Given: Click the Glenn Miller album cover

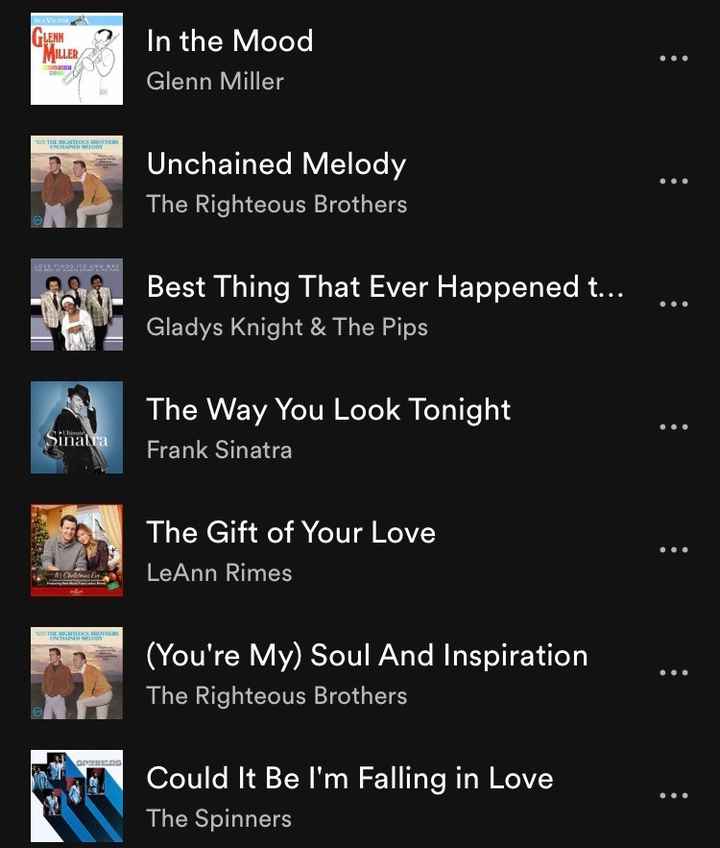Looking at the screenshot, I should (x=76, y=59).
